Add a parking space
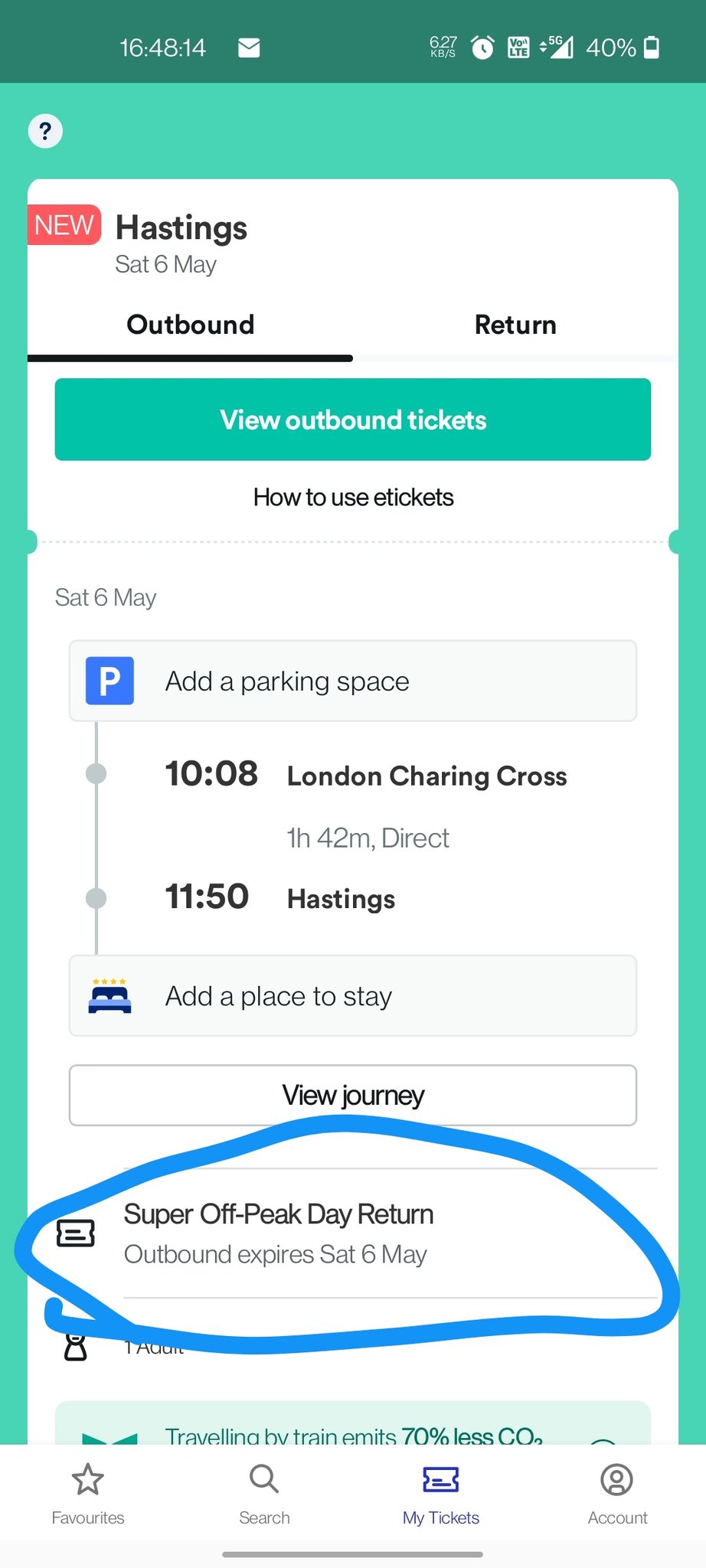Screen dimensions: 706x1568 click(x=353, y=681)
